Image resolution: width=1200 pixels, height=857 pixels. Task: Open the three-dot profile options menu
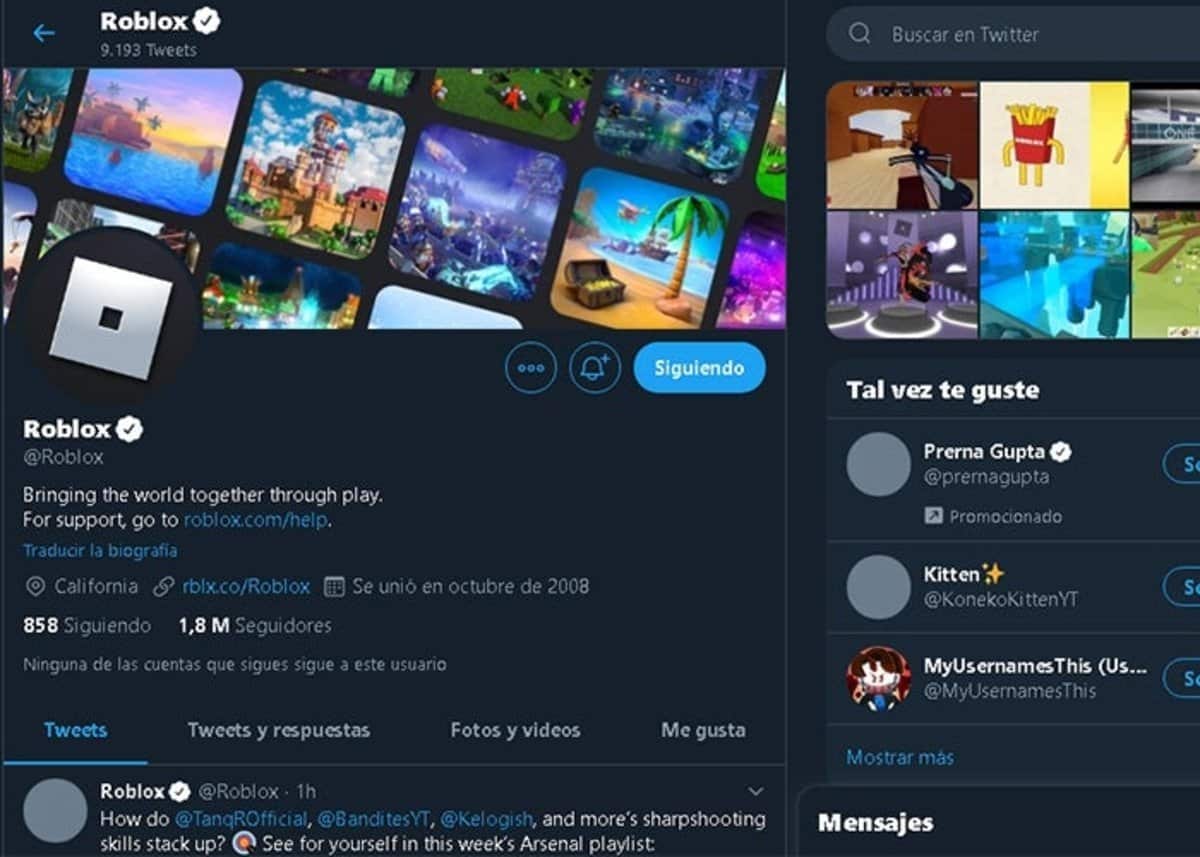(x=531, y=368)
